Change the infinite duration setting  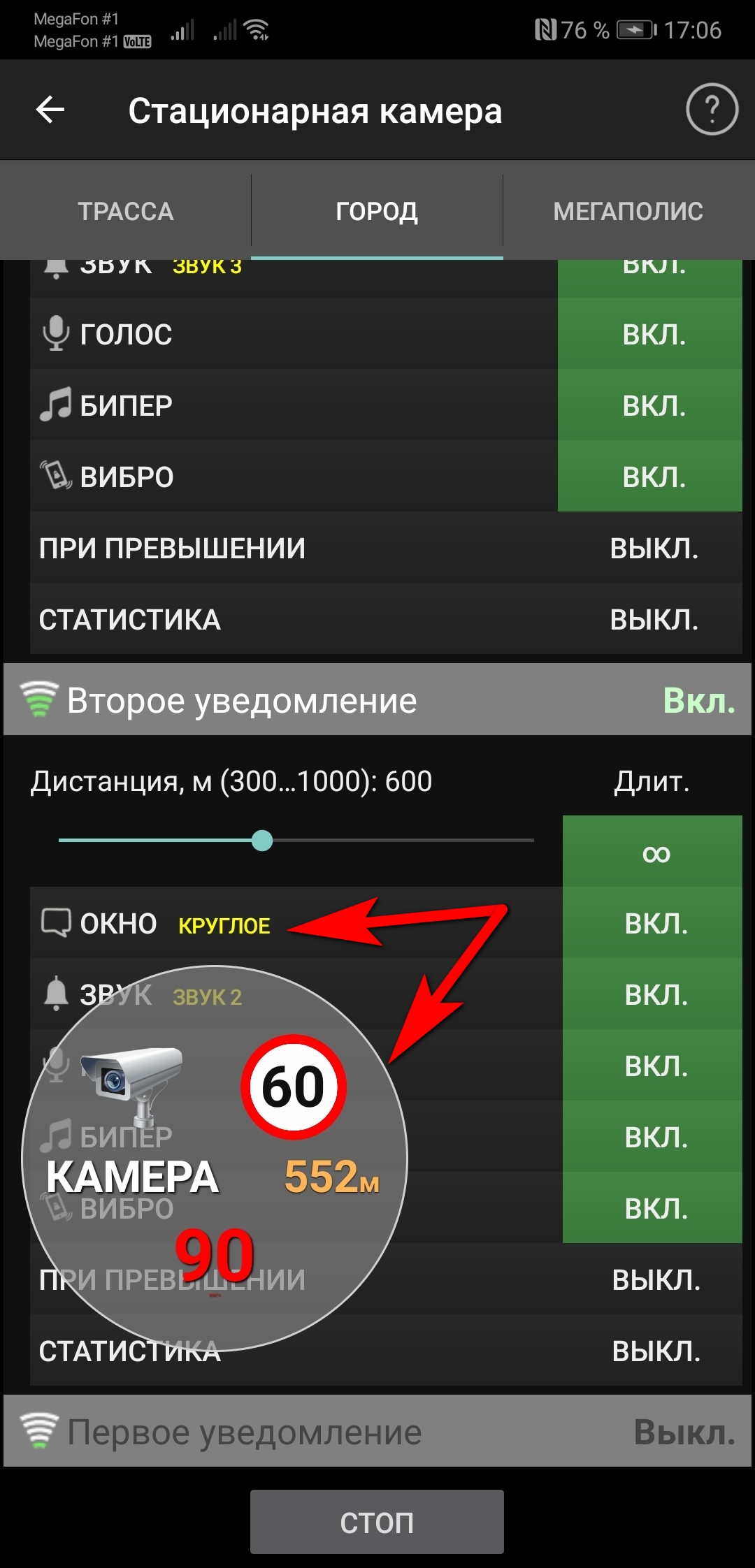pos(655,852)
